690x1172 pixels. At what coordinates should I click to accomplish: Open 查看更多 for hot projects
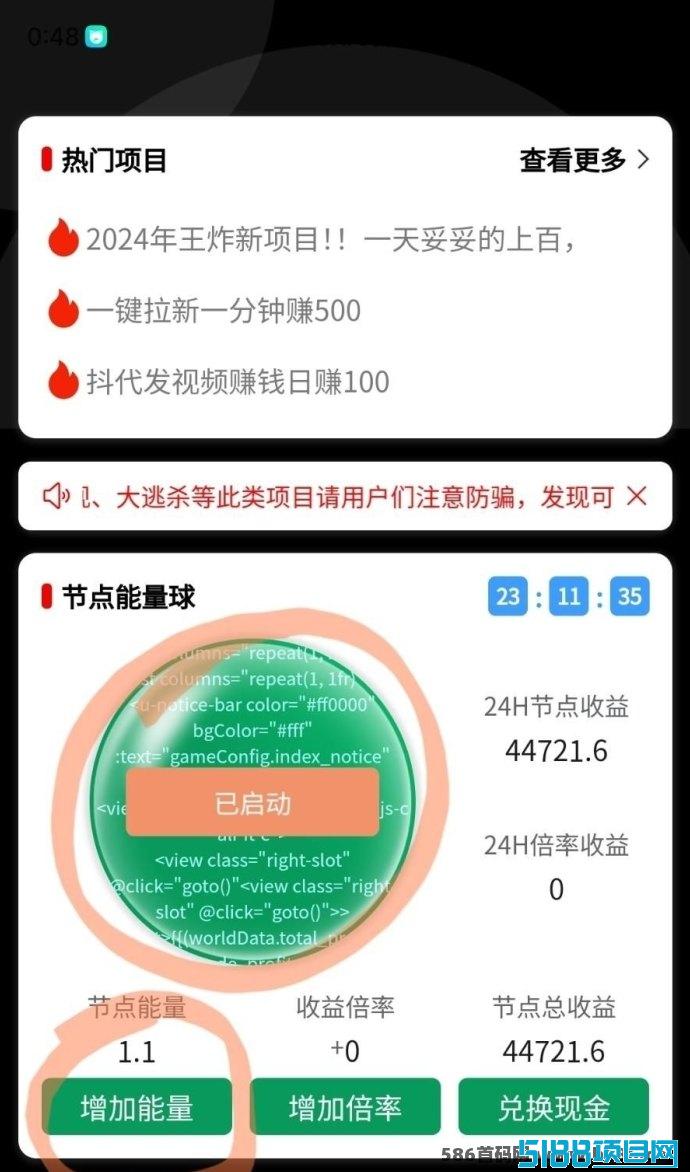click(x=584, y=160)
